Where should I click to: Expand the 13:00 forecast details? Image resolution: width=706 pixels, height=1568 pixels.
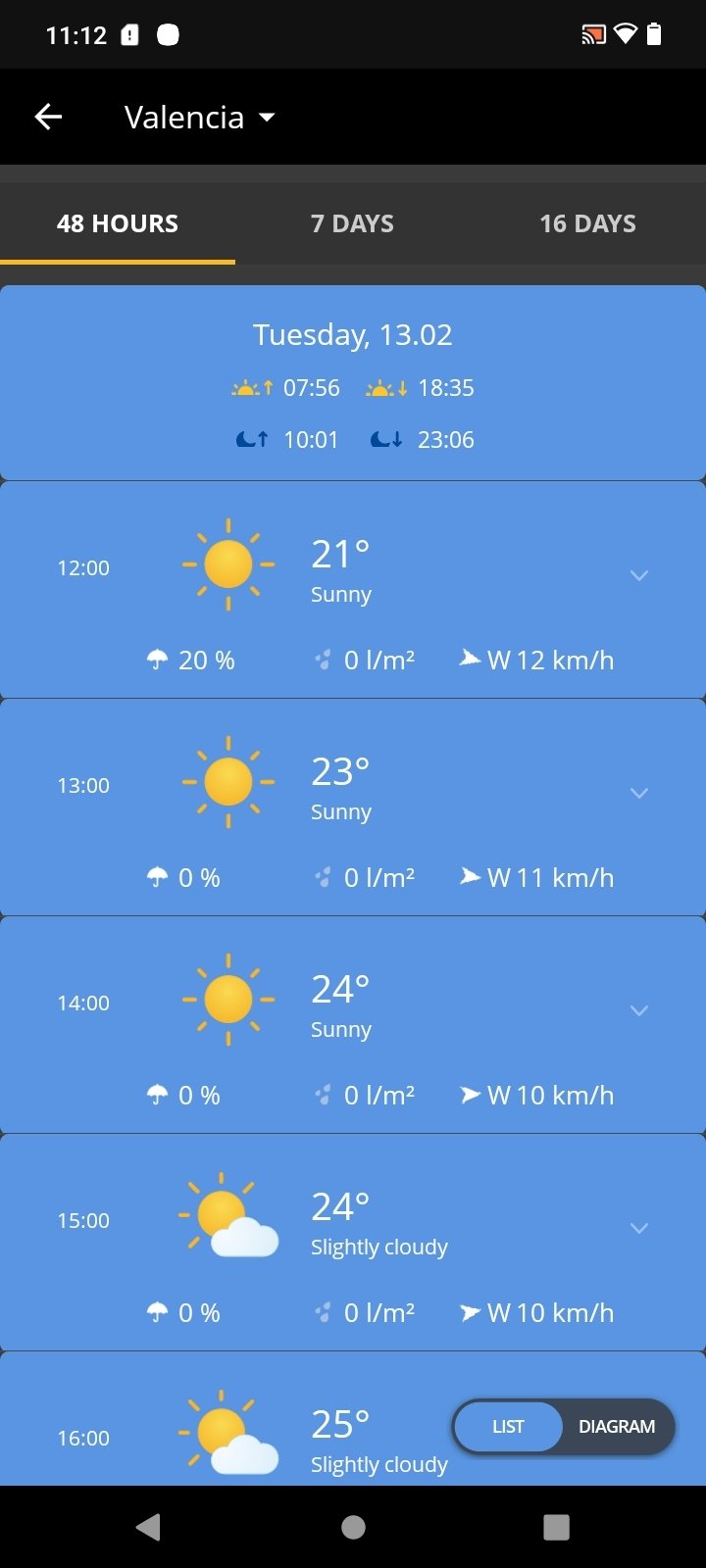(x=639, y=793)
